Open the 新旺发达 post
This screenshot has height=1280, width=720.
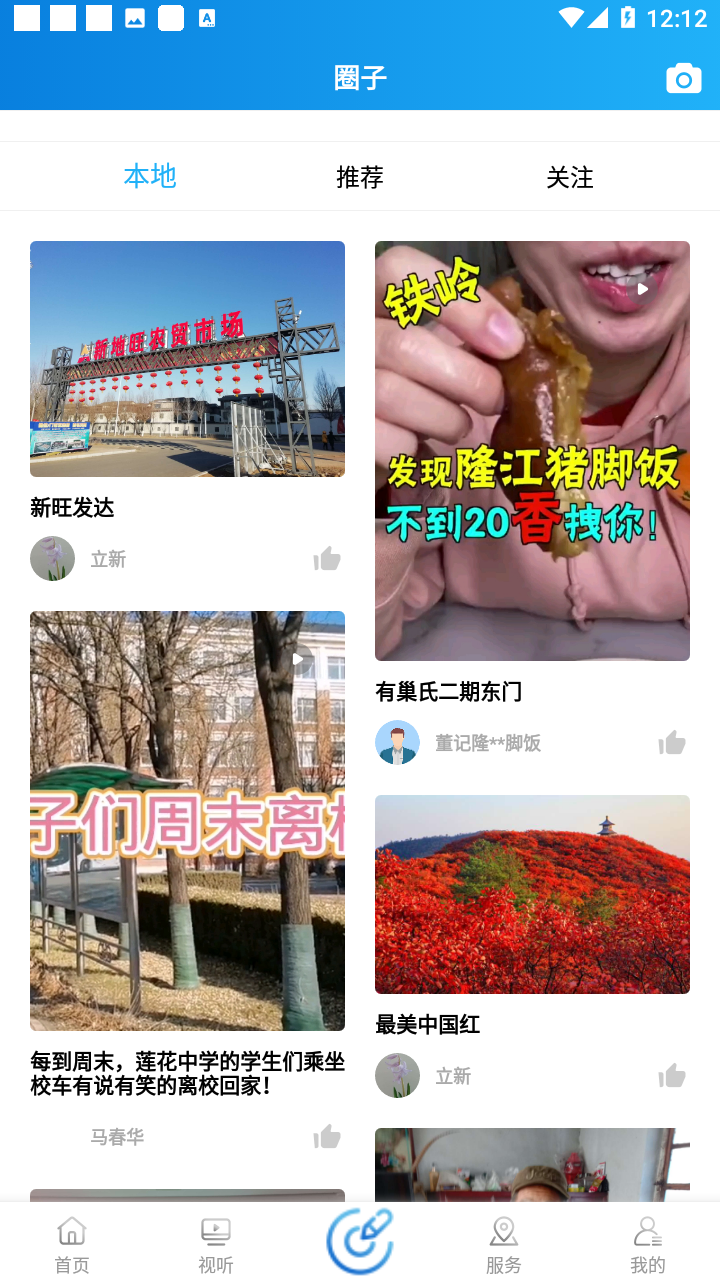point(187,360)
